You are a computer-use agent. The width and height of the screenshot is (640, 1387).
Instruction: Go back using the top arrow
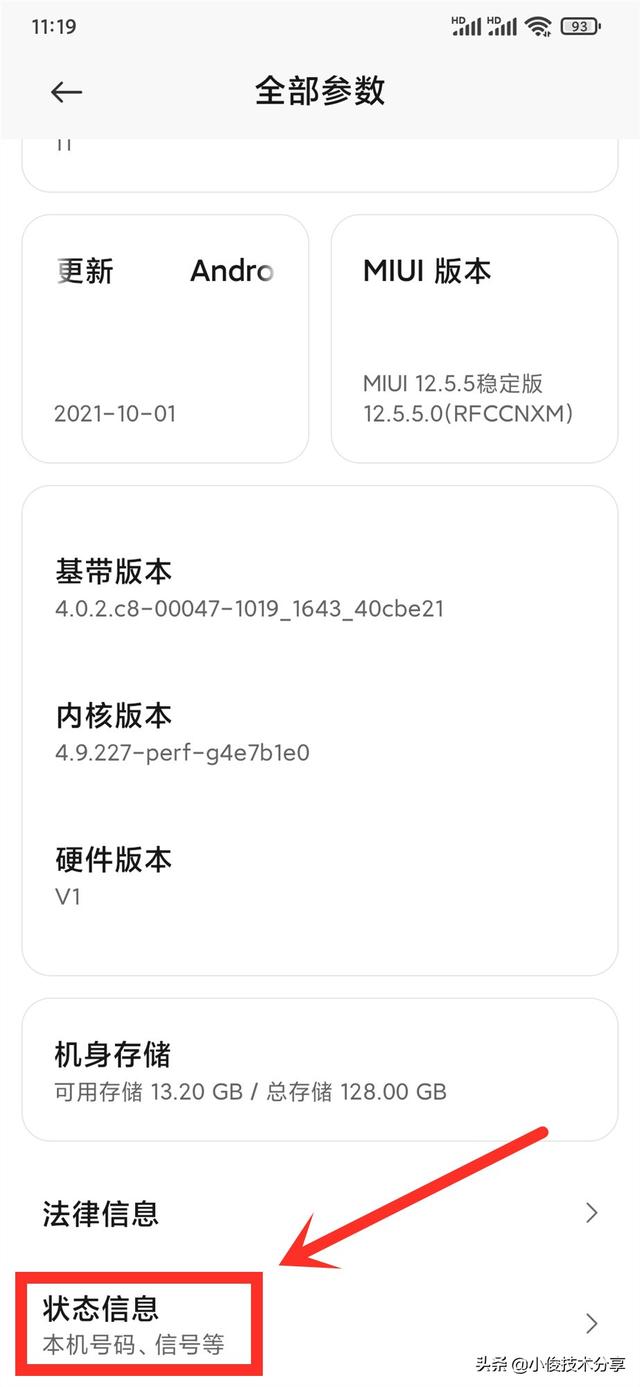click(x=66, y=92)
